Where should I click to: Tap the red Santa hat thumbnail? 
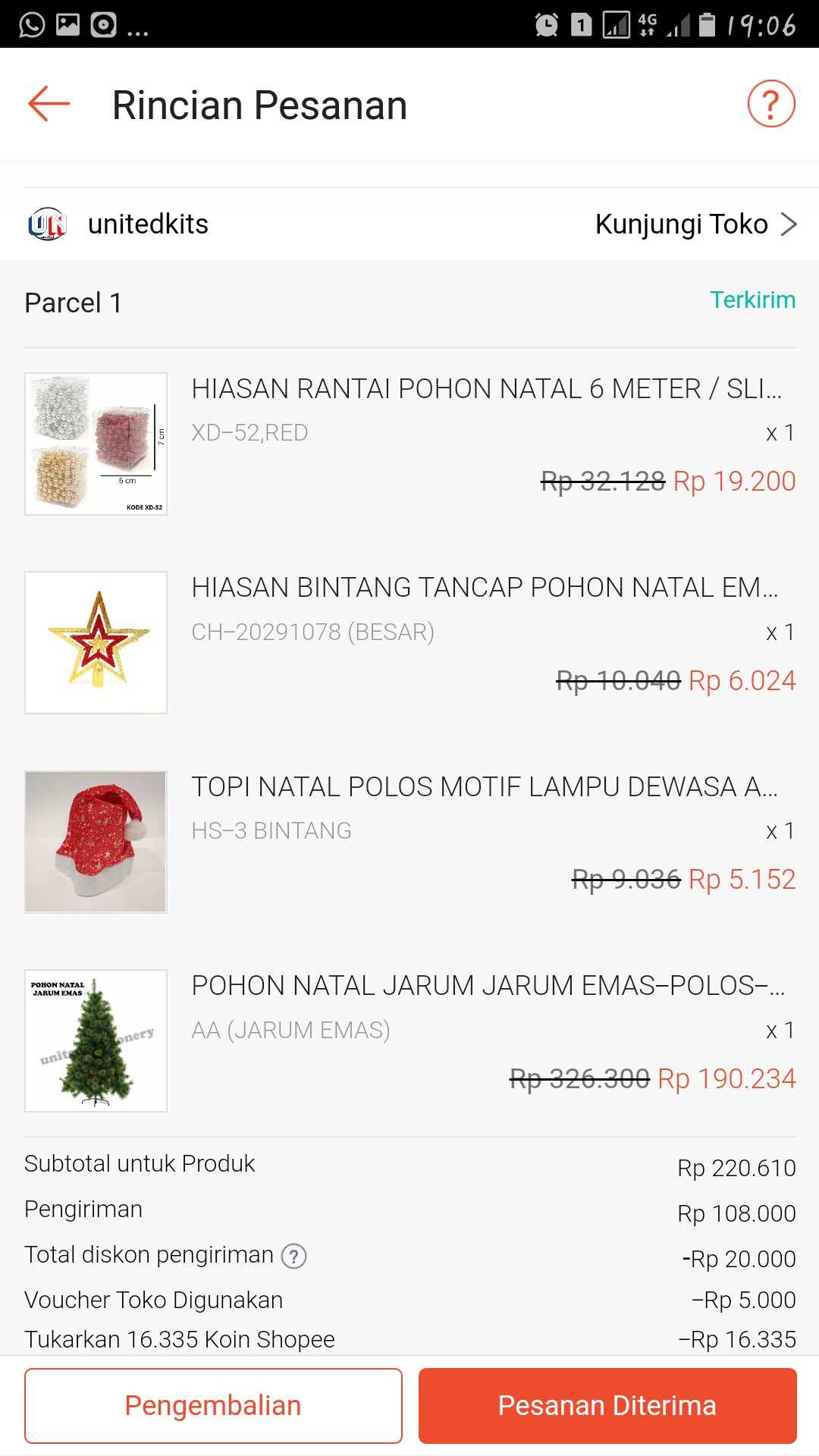pyautogui.click(x=95, y=842)
